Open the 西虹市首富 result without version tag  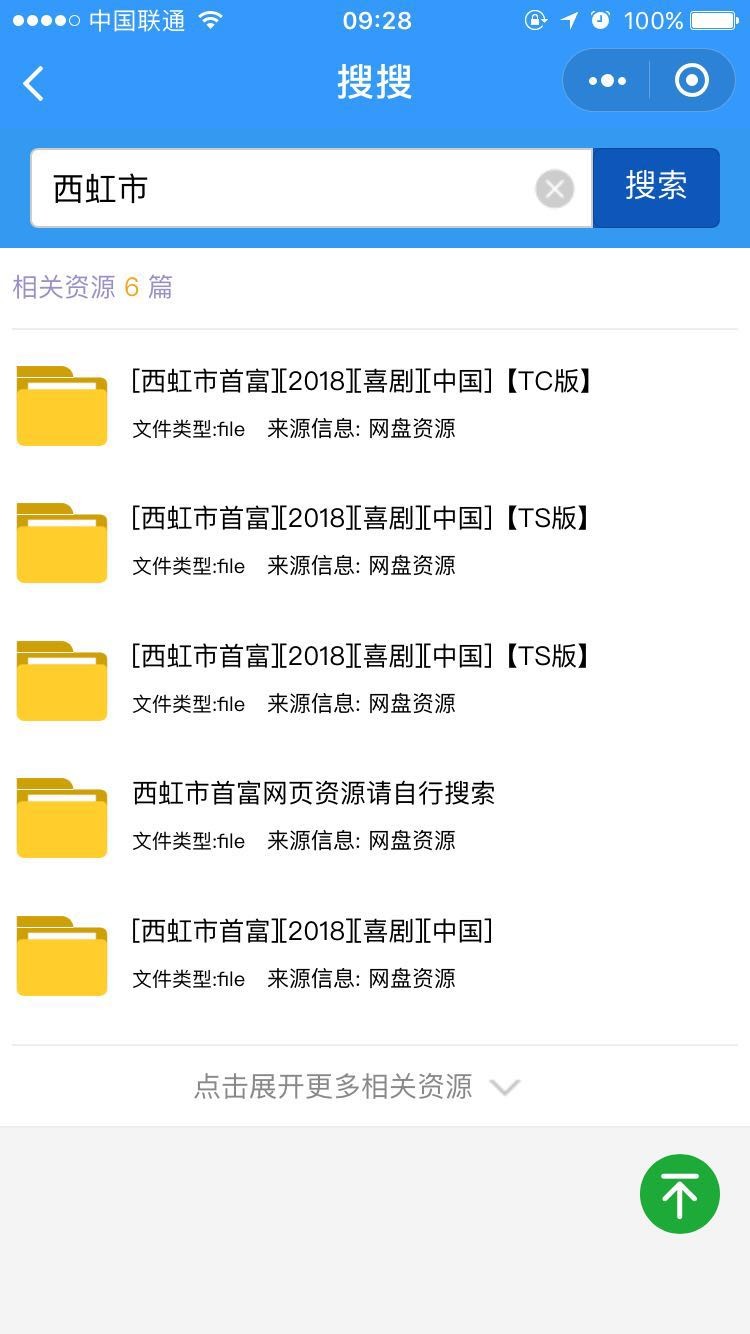pos(375,954)
